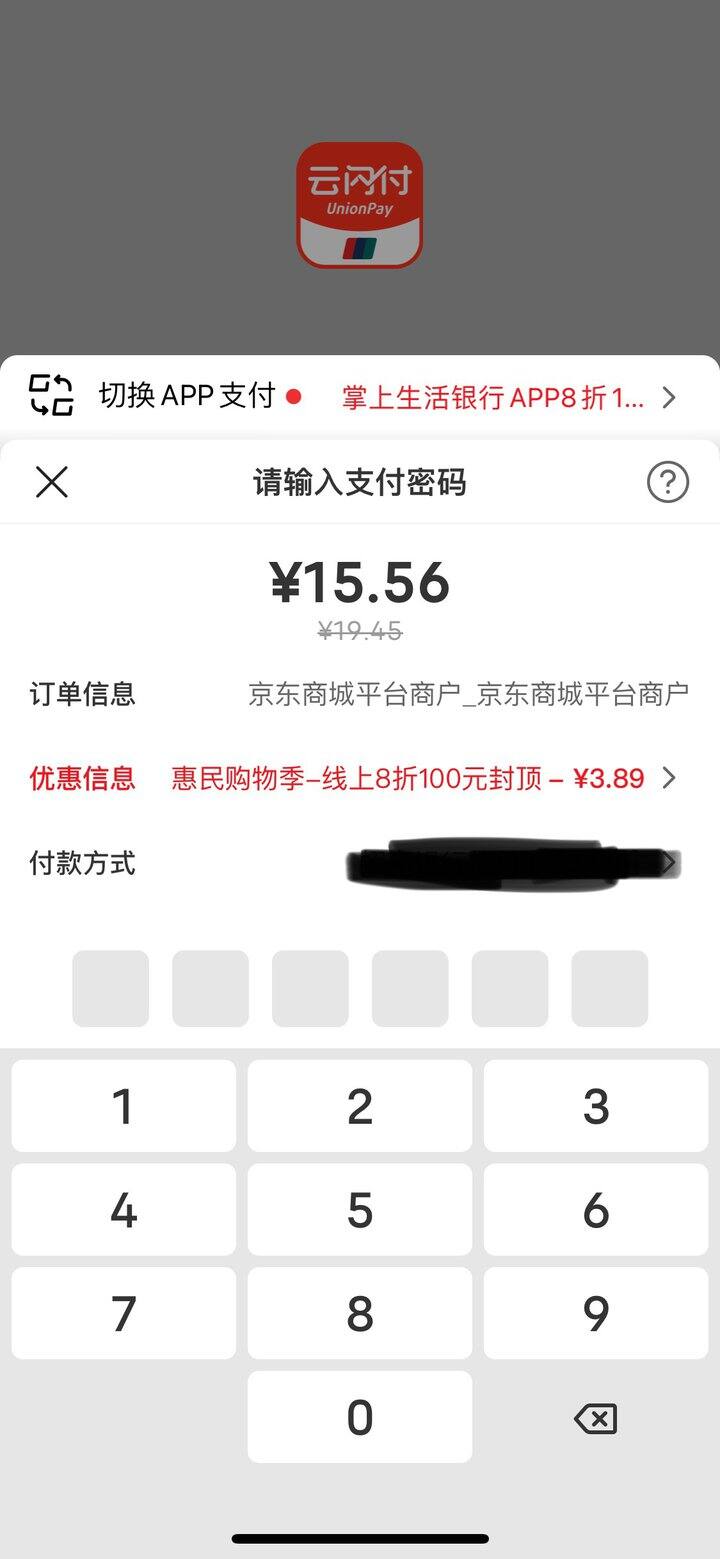Delete the last digit with backspace
Image resolution: width=720 pixels, height=1559 pixels.
tap(596, 1418)
